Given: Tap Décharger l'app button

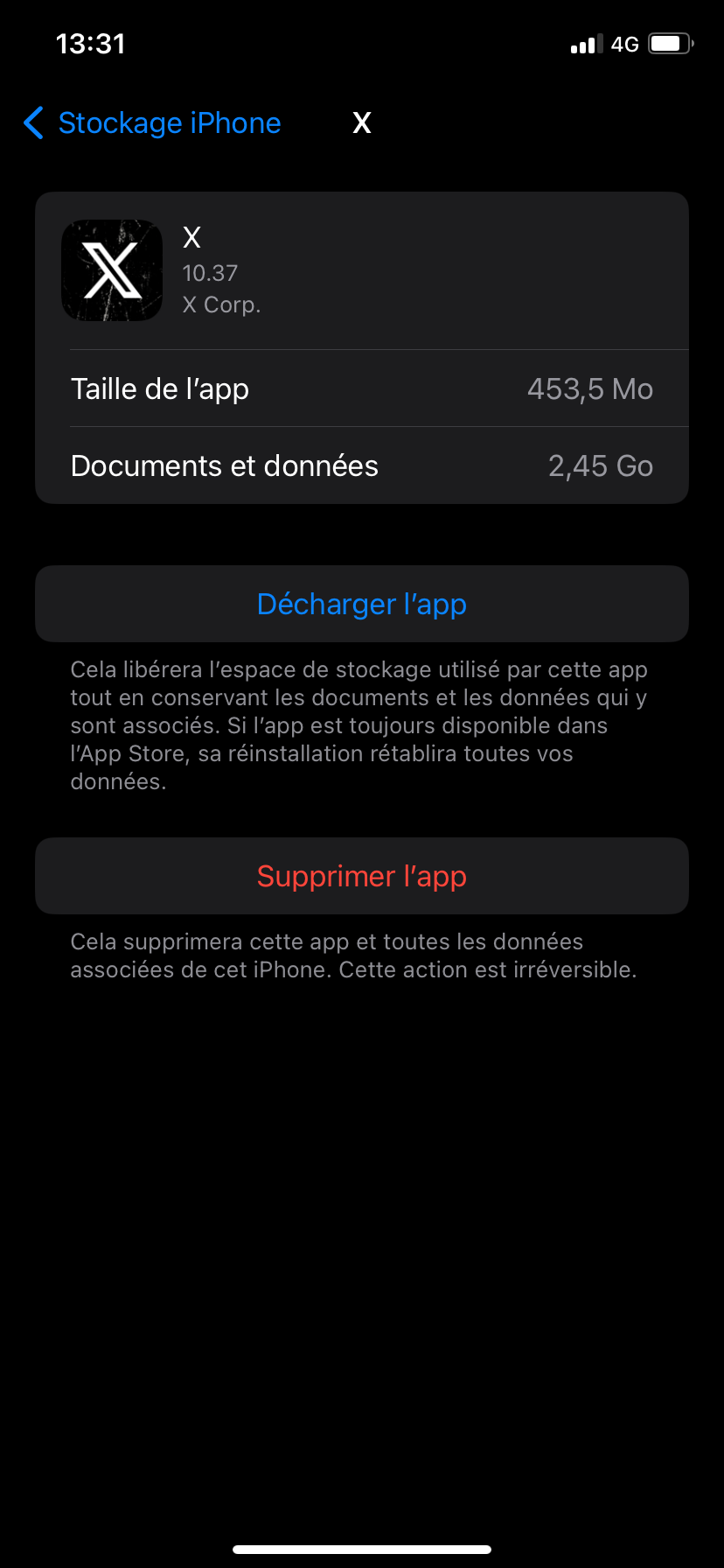Looking at the screenshot, I should click(362, 604).
